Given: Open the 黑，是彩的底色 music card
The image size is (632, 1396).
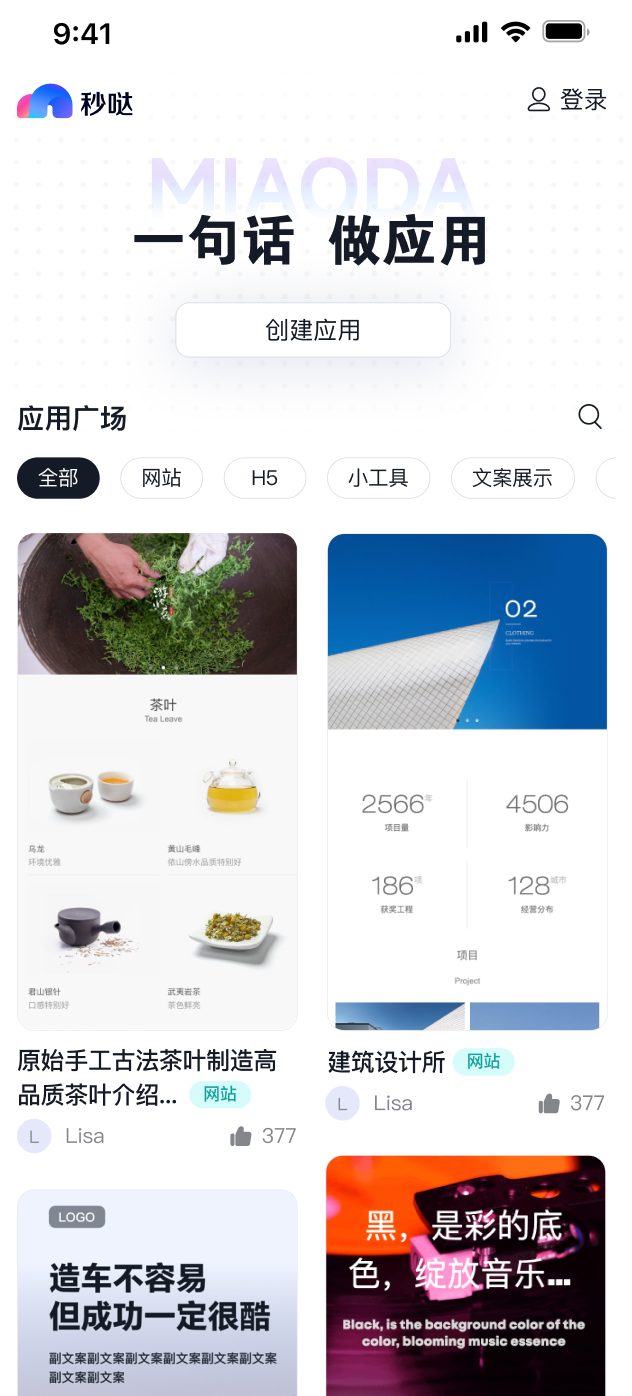Looking at the screenshot, I should [x=466, y=1275].
